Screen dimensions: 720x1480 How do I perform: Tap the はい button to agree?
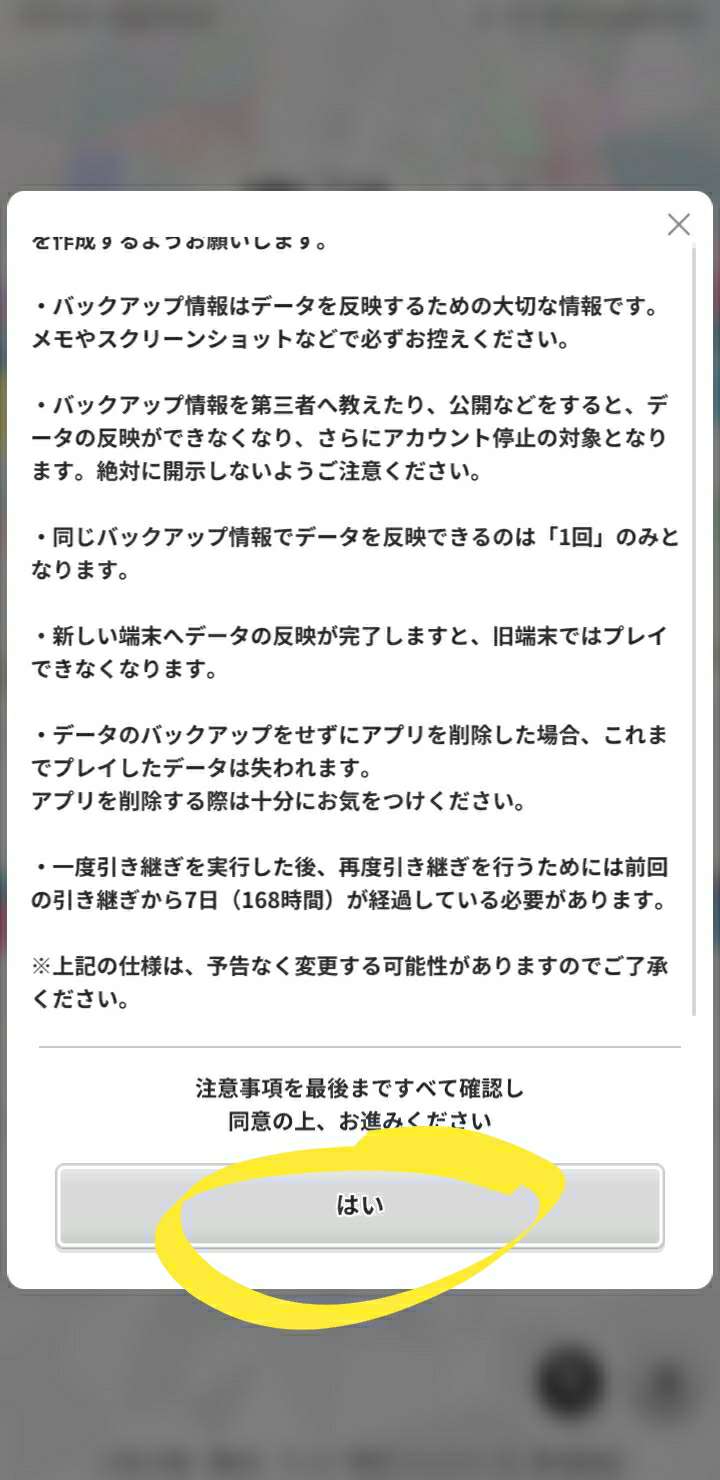click(x=360, y=1206)
